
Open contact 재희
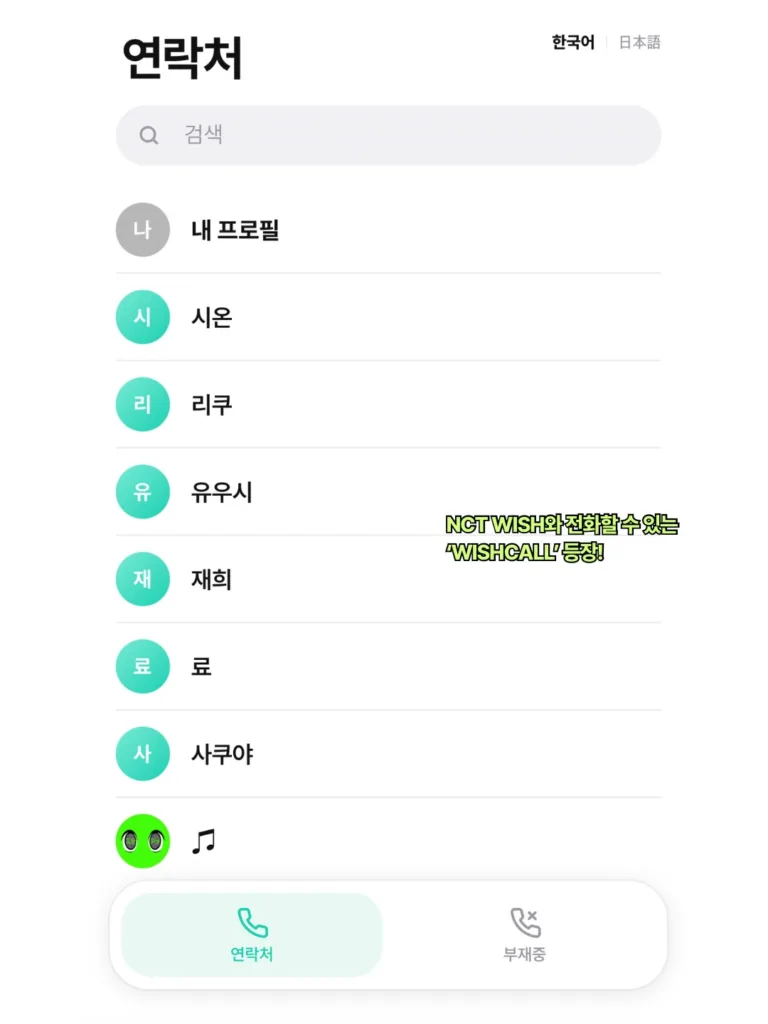click(x=388, y=579)
